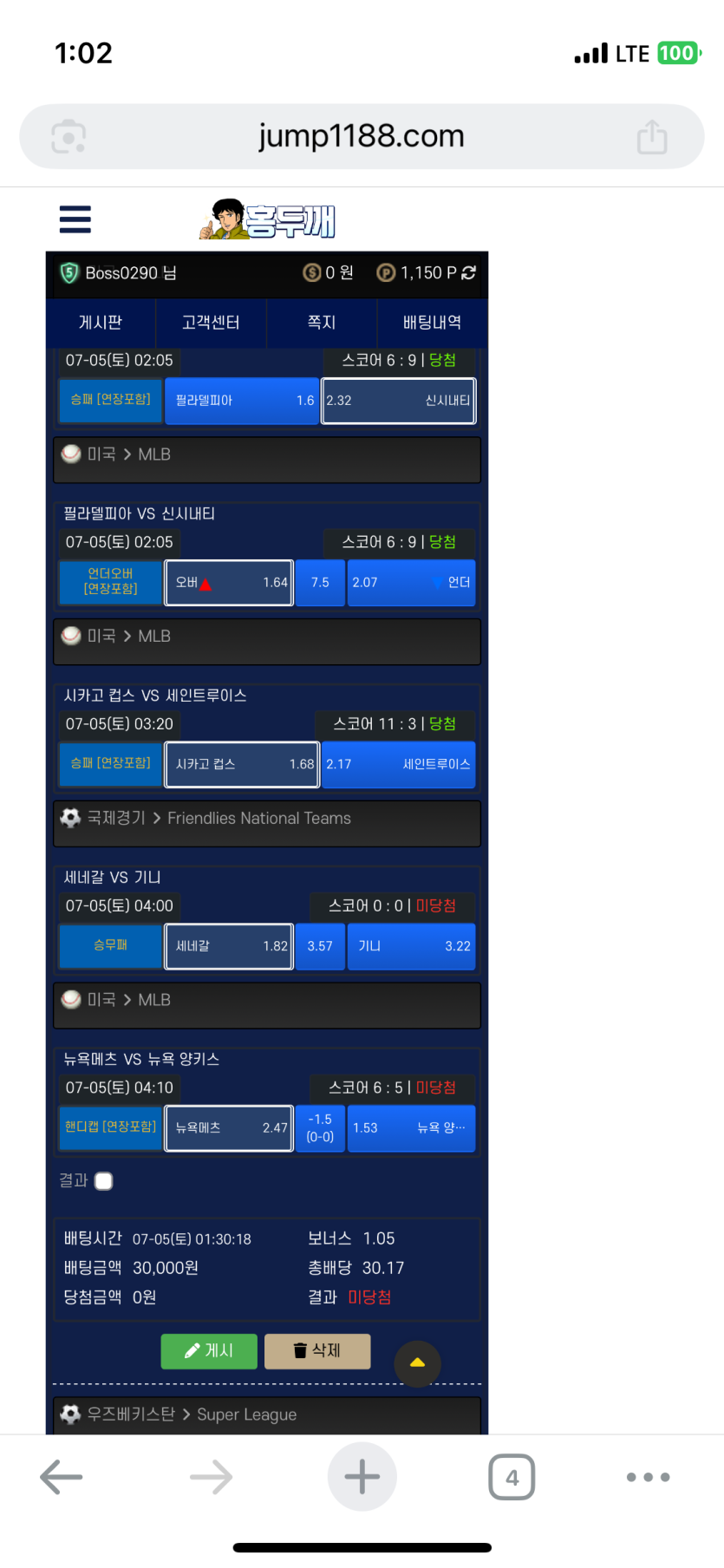This screenshot has width=724, height=1568.
Task: Switch to the 게시판 tab
Action: (x=101, y=323)
